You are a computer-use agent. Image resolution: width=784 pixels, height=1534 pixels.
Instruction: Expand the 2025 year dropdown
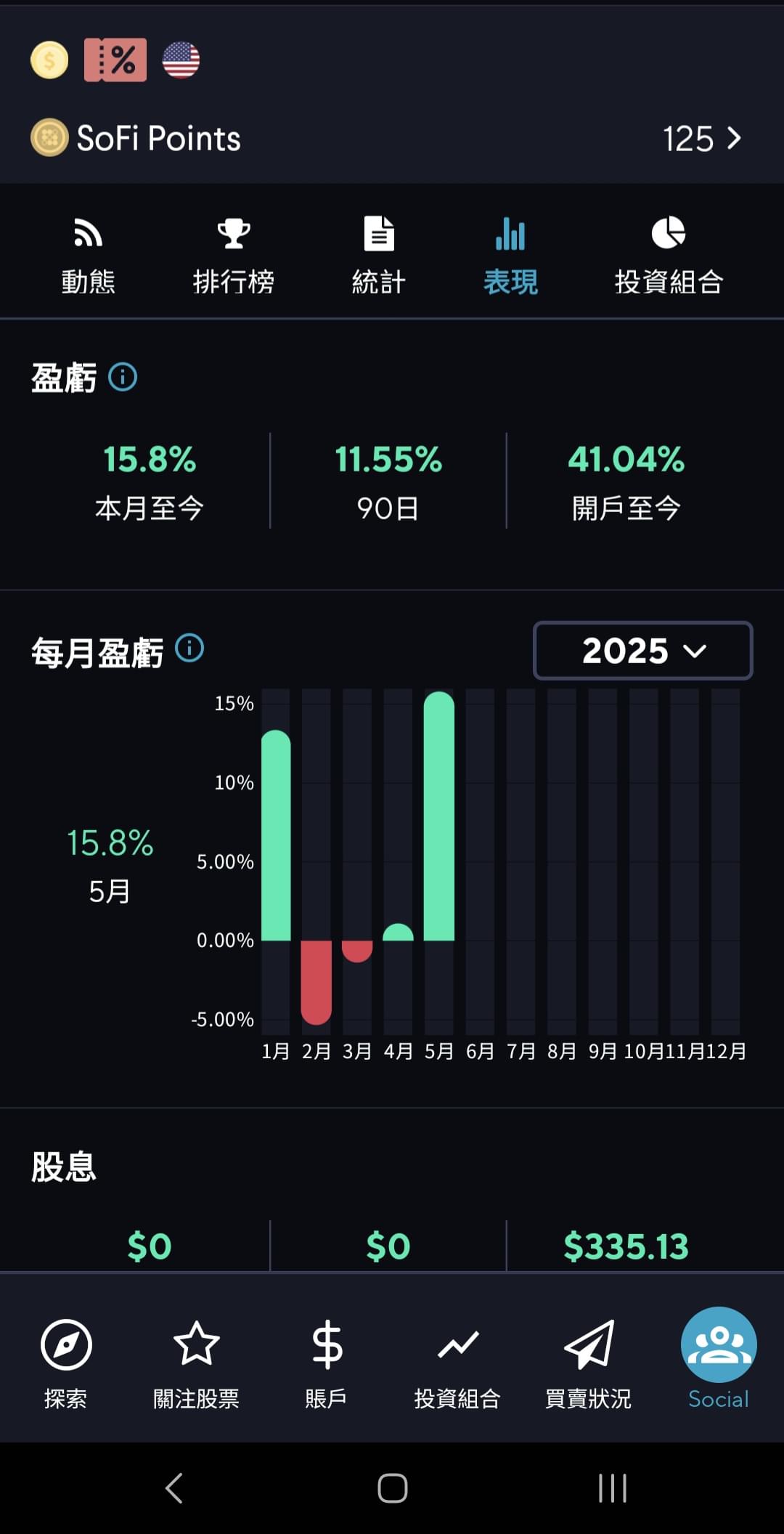643,650
